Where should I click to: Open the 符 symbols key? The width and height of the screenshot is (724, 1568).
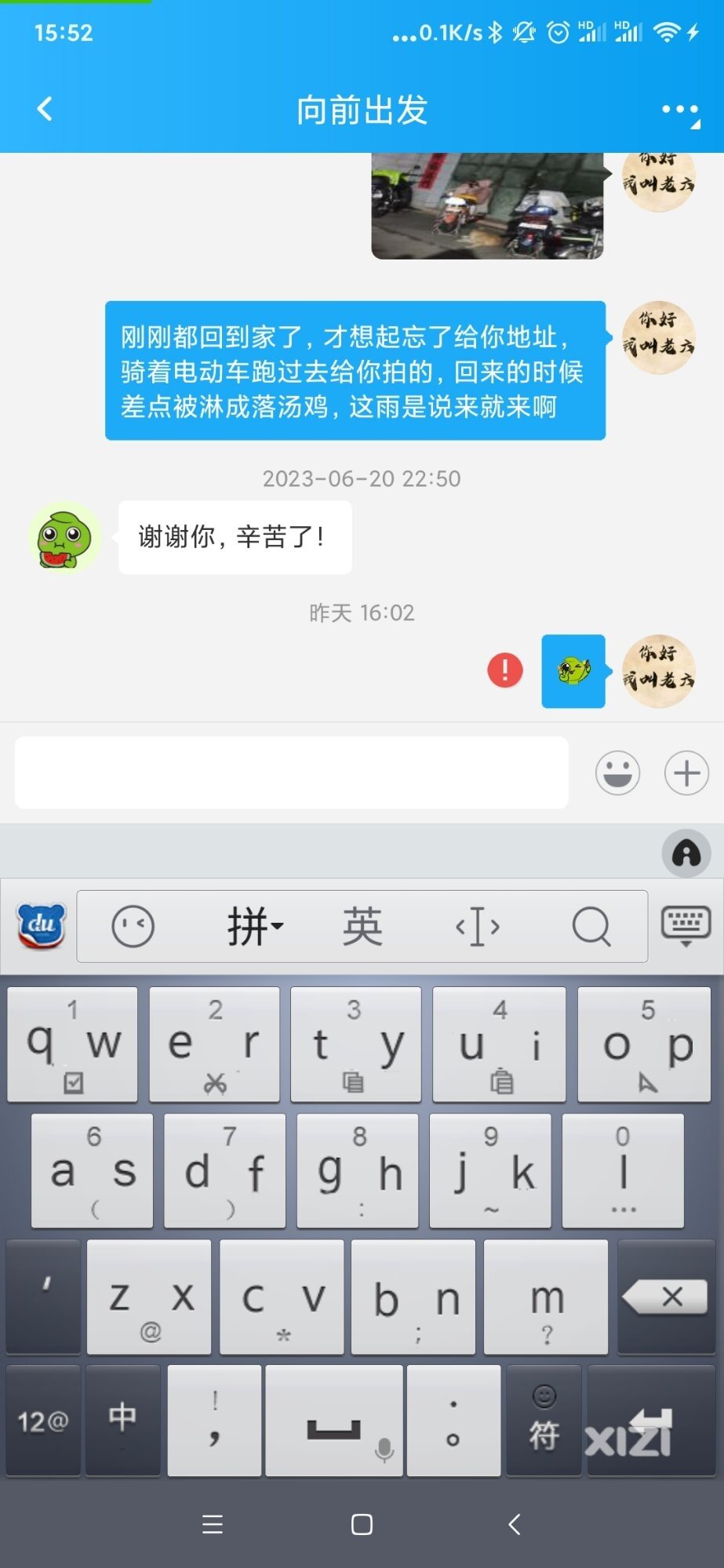pos(544,1421)
